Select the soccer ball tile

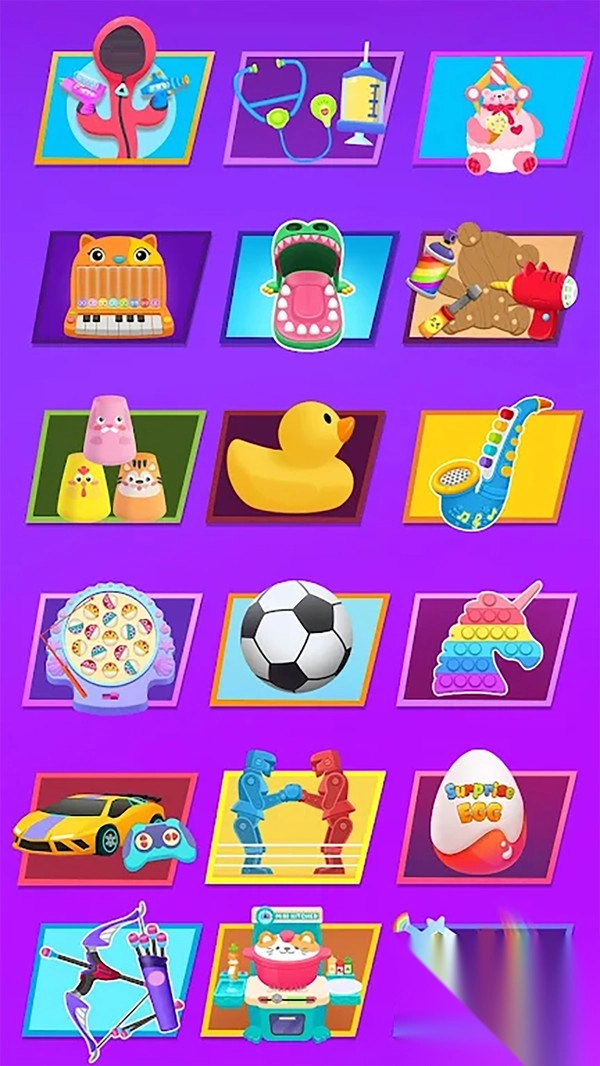click(298, 645)
